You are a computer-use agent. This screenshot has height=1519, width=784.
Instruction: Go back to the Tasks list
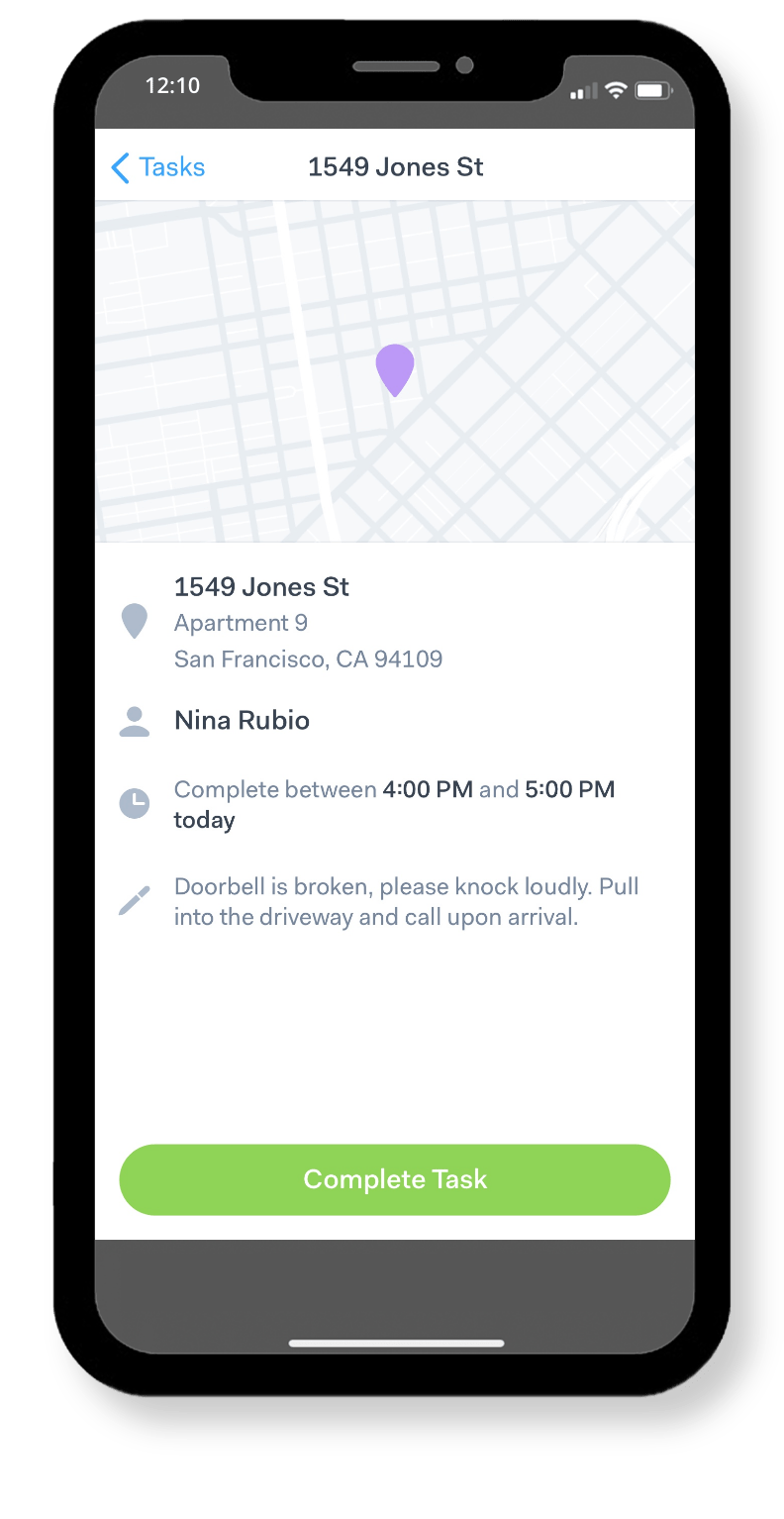[x=158, y=167]
